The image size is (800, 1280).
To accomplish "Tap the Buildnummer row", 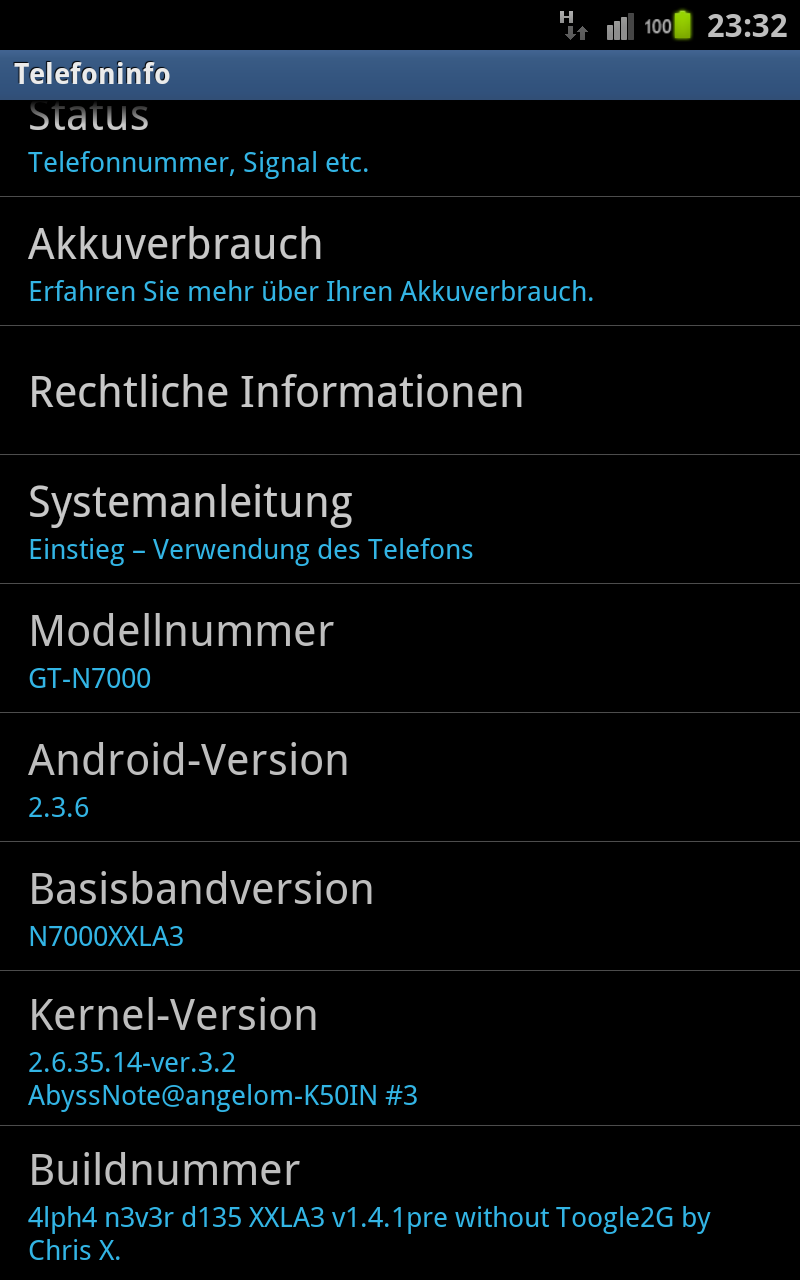I will click(400, 1203).
